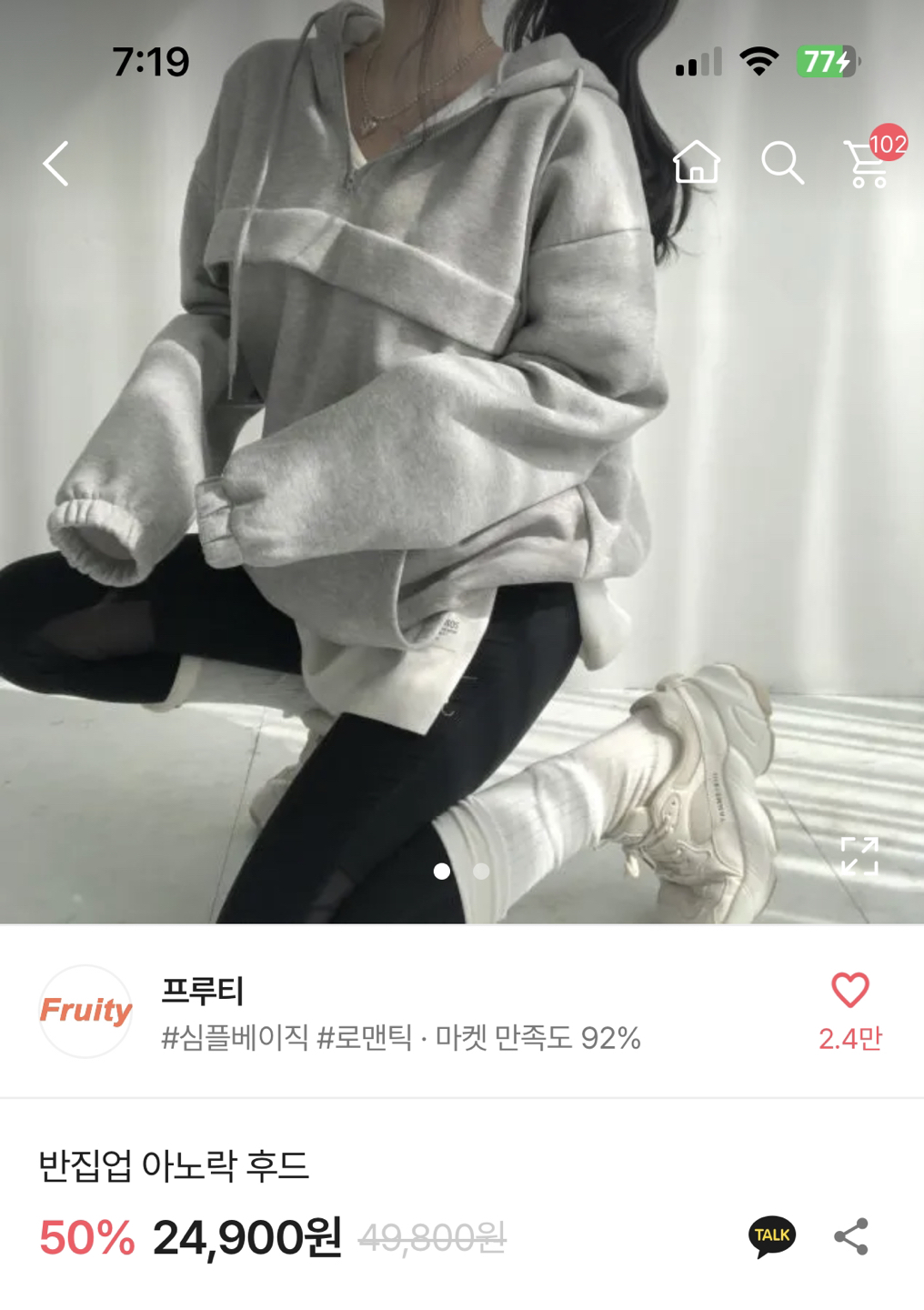Open the shopping cart with 102 items
Image resolution: width=924 pixels, height=1310 pixels.
coord(868,164)
